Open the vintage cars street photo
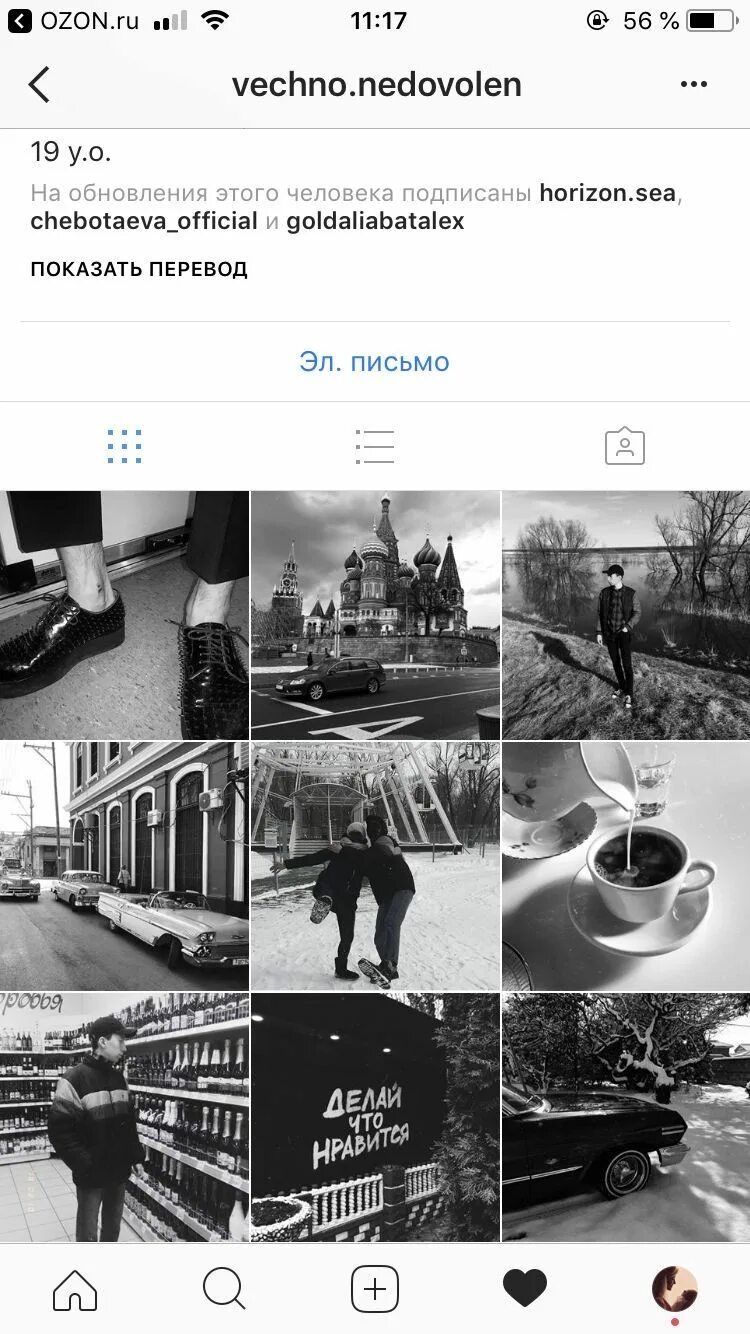Screen dimensions: 750x1334 pyautogui.click(x=124, y=866)
